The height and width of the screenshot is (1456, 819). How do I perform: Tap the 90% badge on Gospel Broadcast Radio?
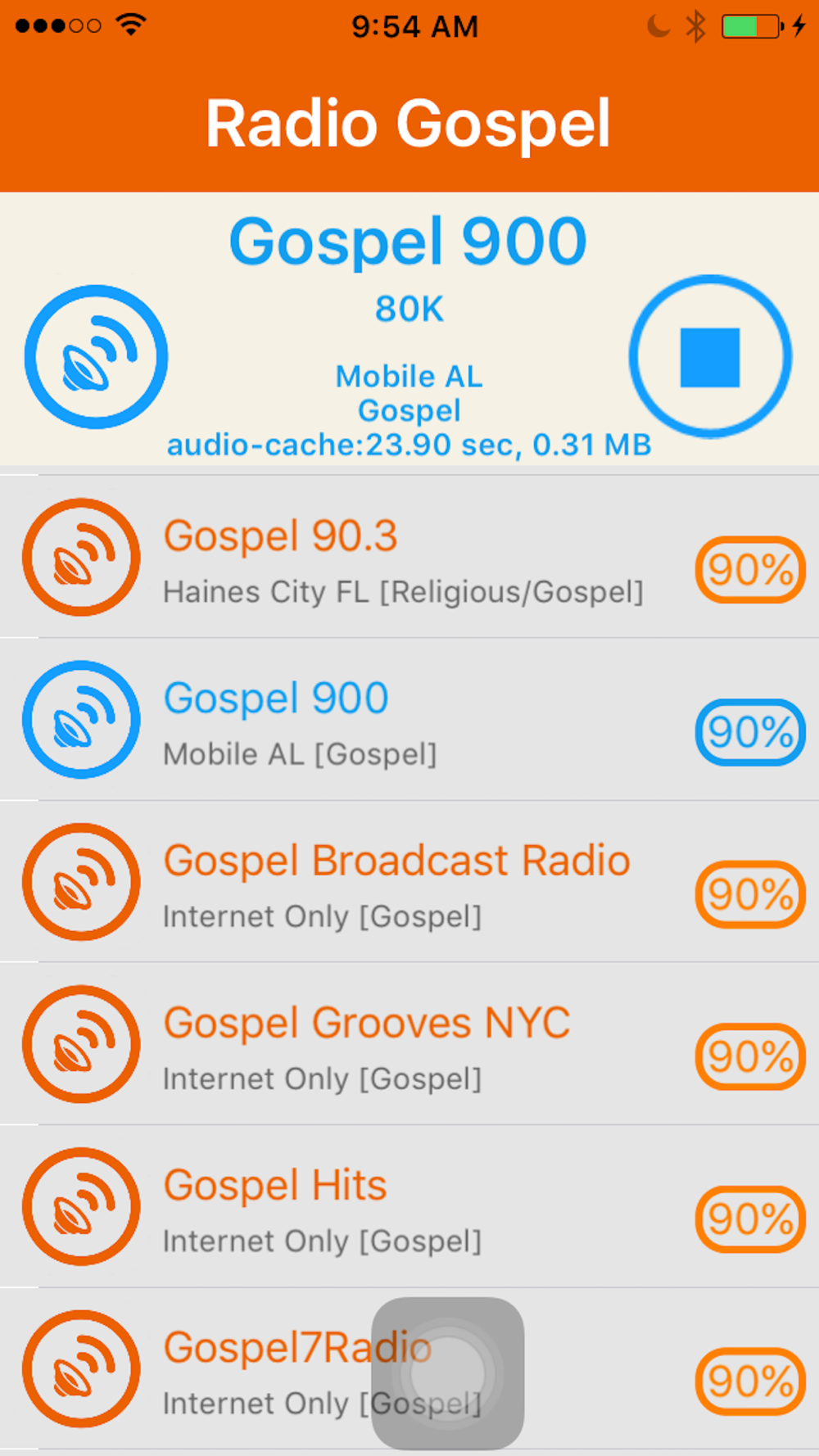click(x=750, y=894)
